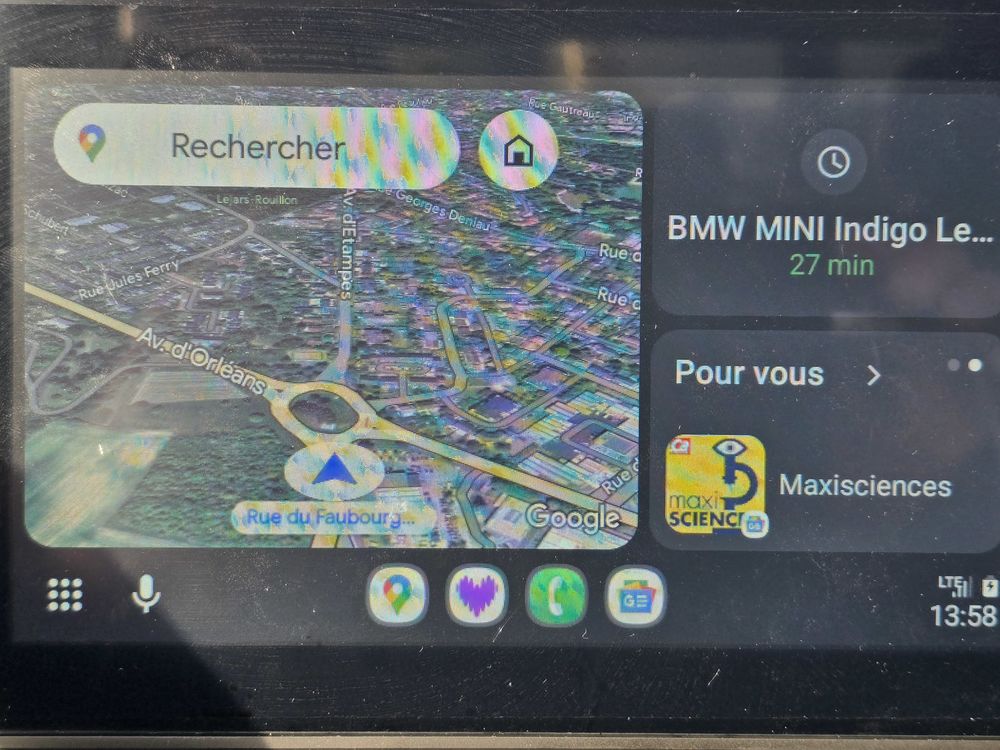Open the app launcher grid
The width and height of the screenshot is (1000, 750).
click(65, 595)
